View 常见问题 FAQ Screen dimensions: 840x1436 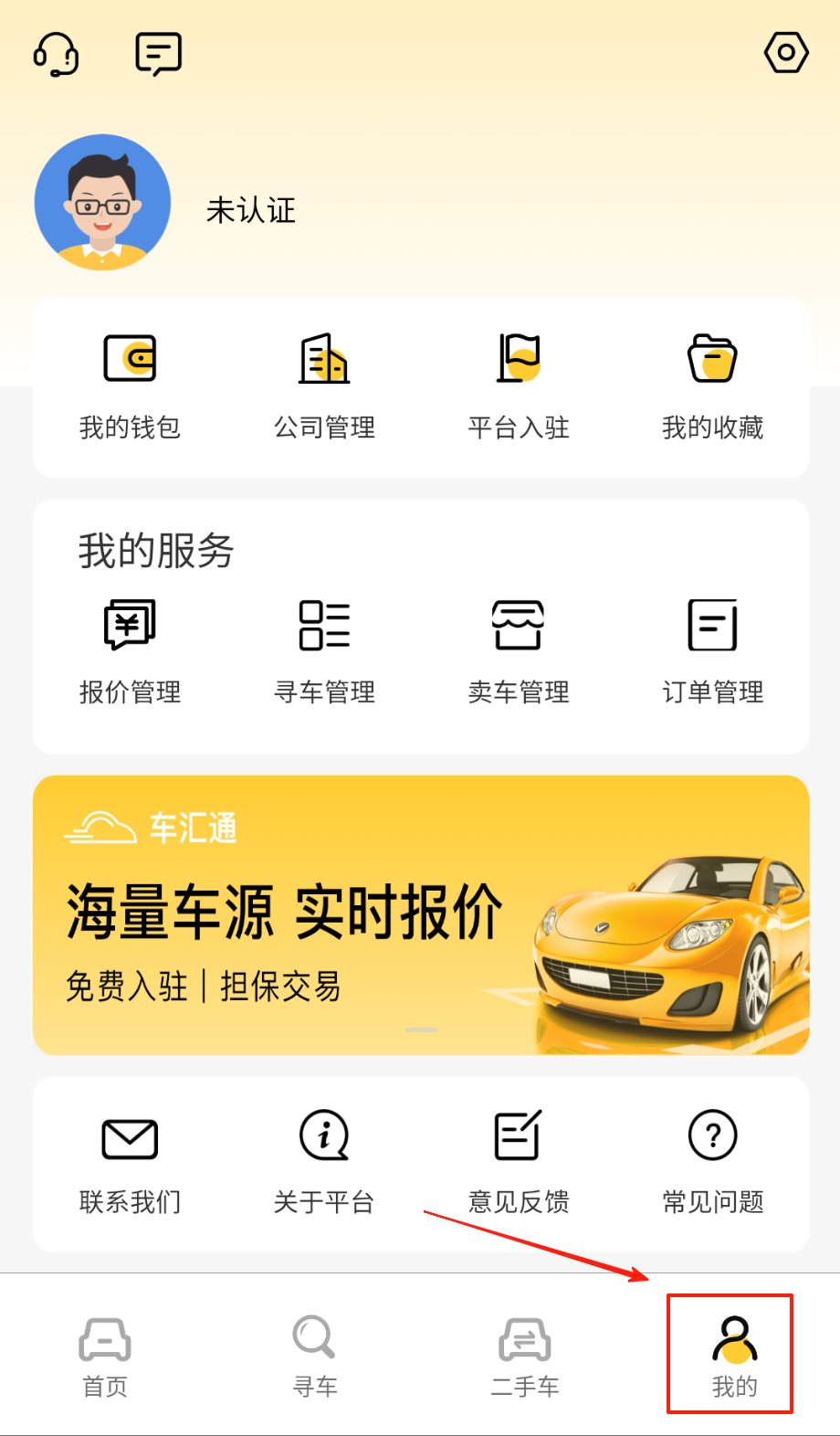click(x=712, y=1161)
